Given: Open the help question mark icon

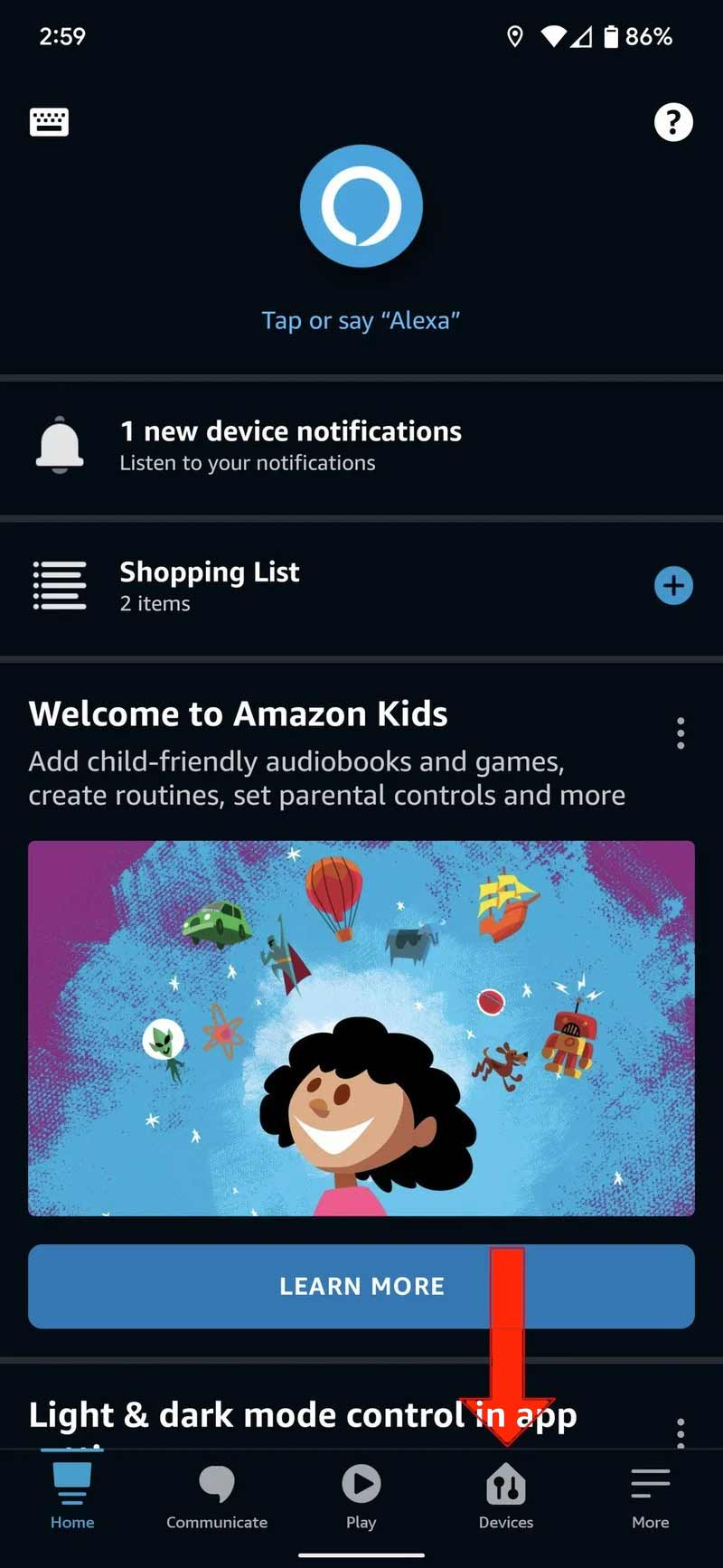Looking at the screenshot, I should [x=673, y=122].
